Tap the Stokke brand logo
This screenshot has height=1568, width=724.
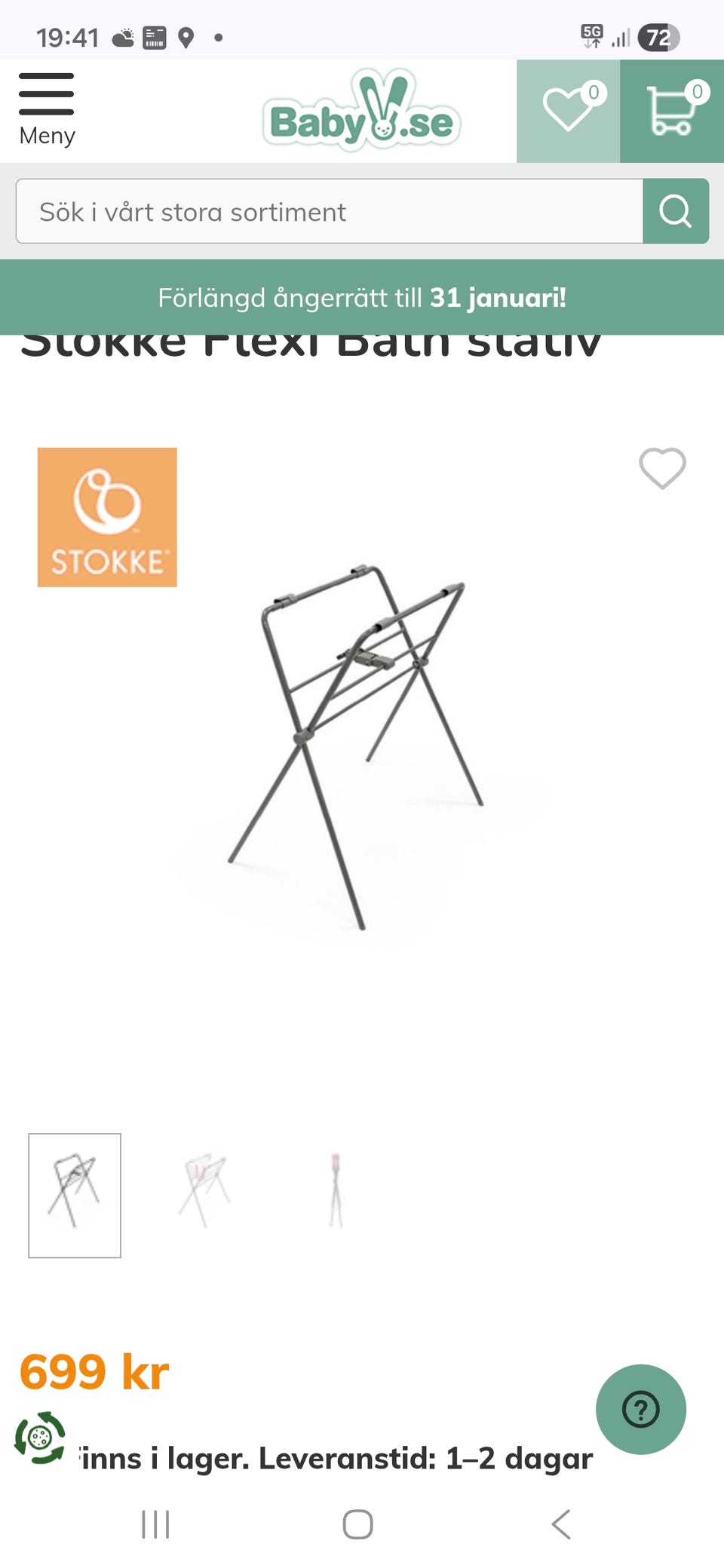coord(106,516)
